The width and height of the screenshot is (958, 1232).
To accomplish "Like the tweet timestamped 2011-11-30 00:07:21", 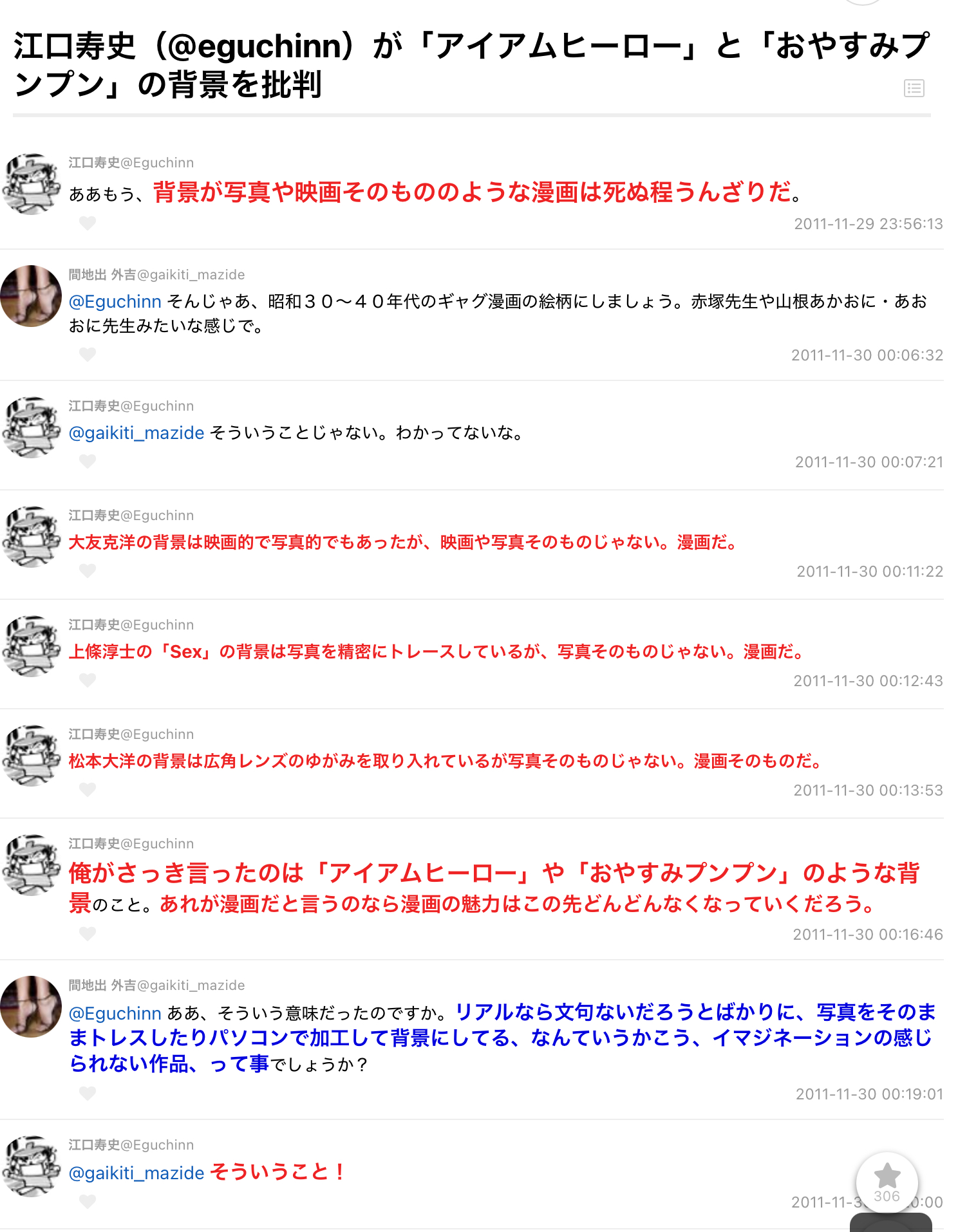I will coord(88,462).
